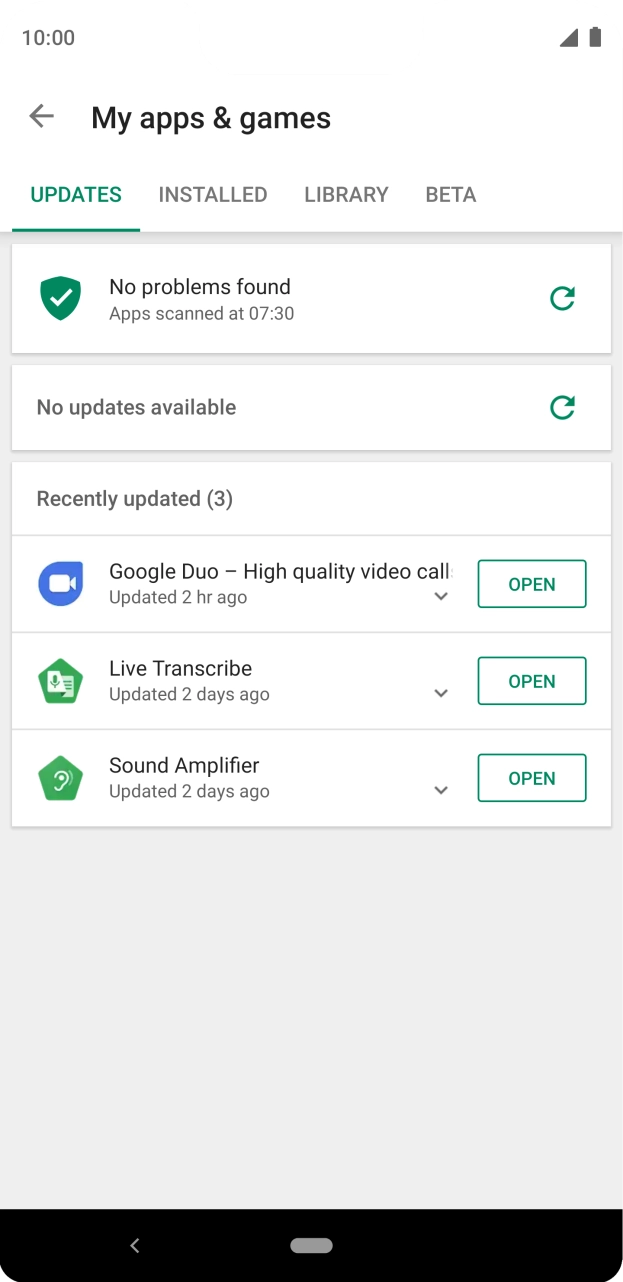Open the Beta tab
The width and height of the screenshot is (623, 1282).
tap(451, 194)
